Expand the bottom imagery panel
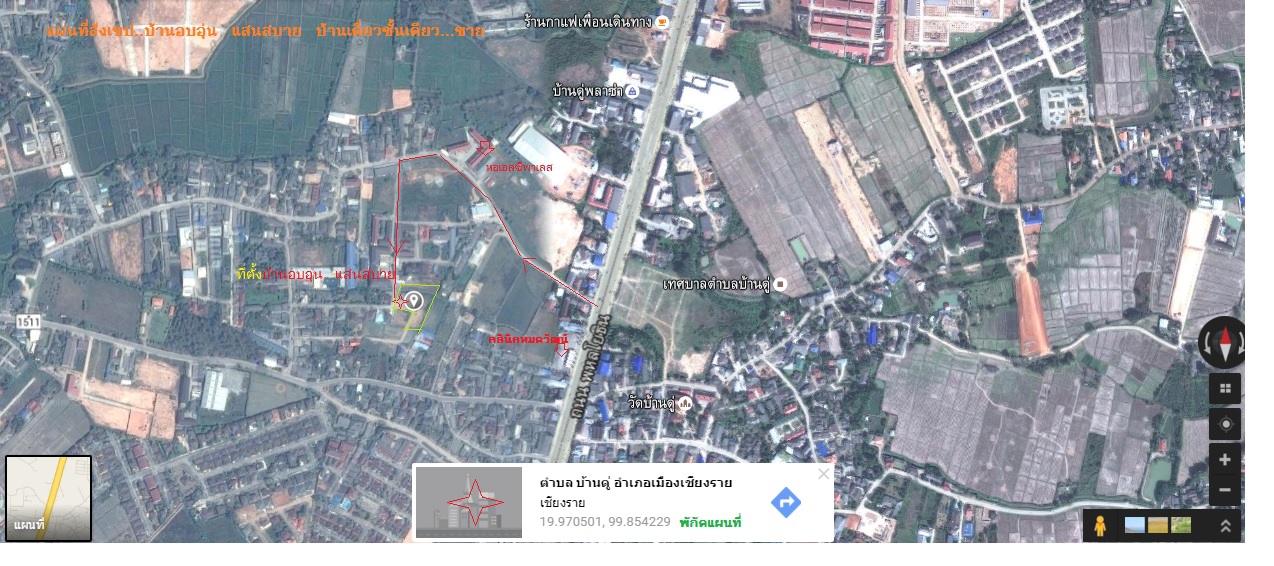The height and width of the screenshot is (566, 1274). pos(1224,525)
